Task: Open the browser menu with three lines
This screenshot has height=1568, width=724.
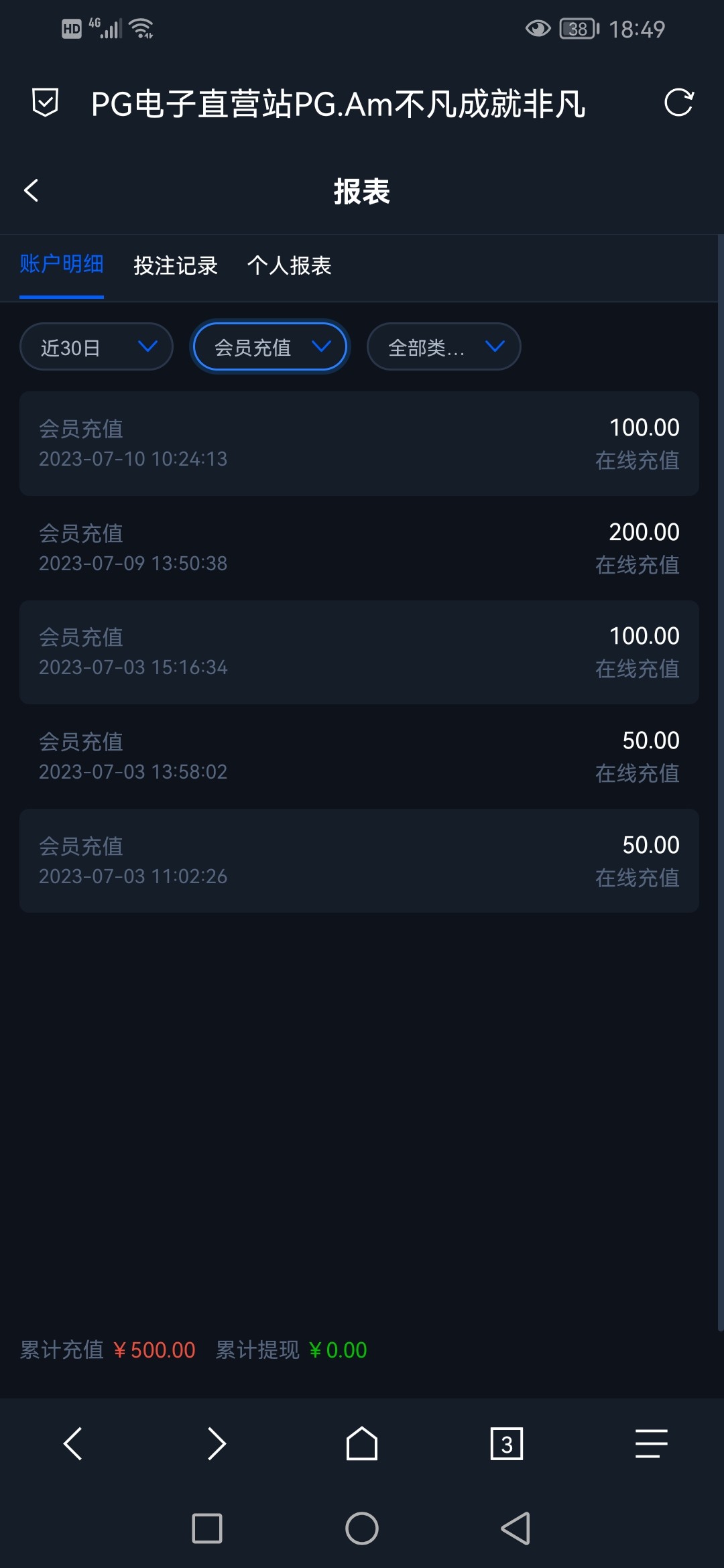Action: [x=651, y=1443]
